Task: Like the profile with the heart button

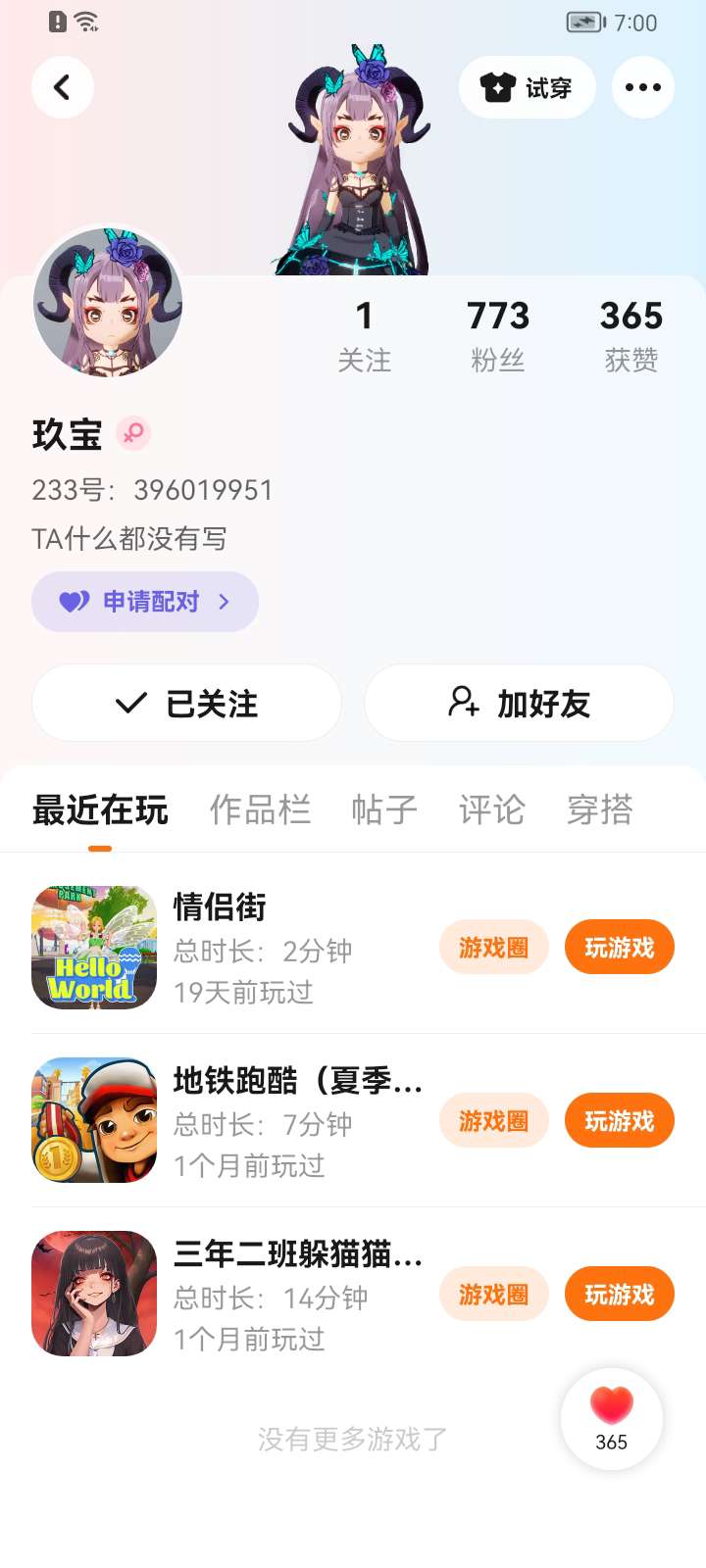Action: pos(611,1417)
